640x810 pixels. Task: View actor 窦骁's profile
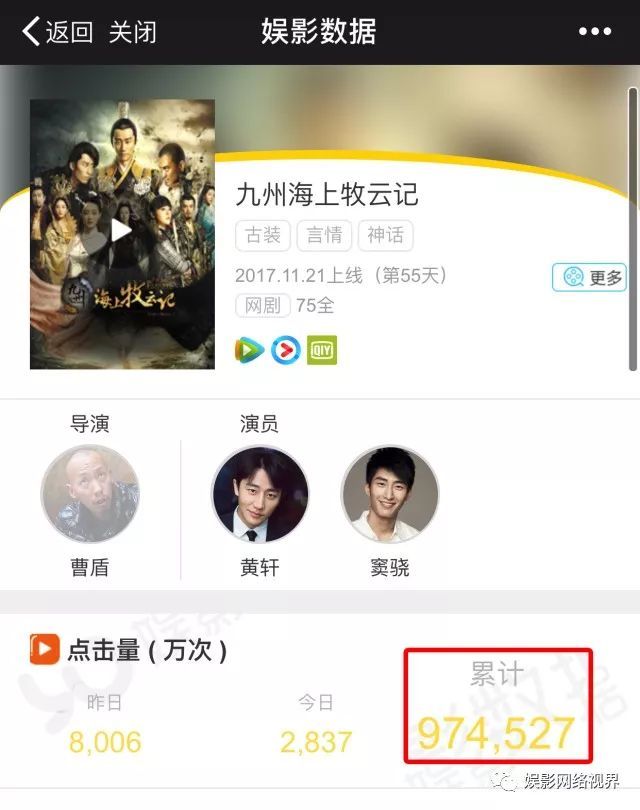click(x=390, y=495)
